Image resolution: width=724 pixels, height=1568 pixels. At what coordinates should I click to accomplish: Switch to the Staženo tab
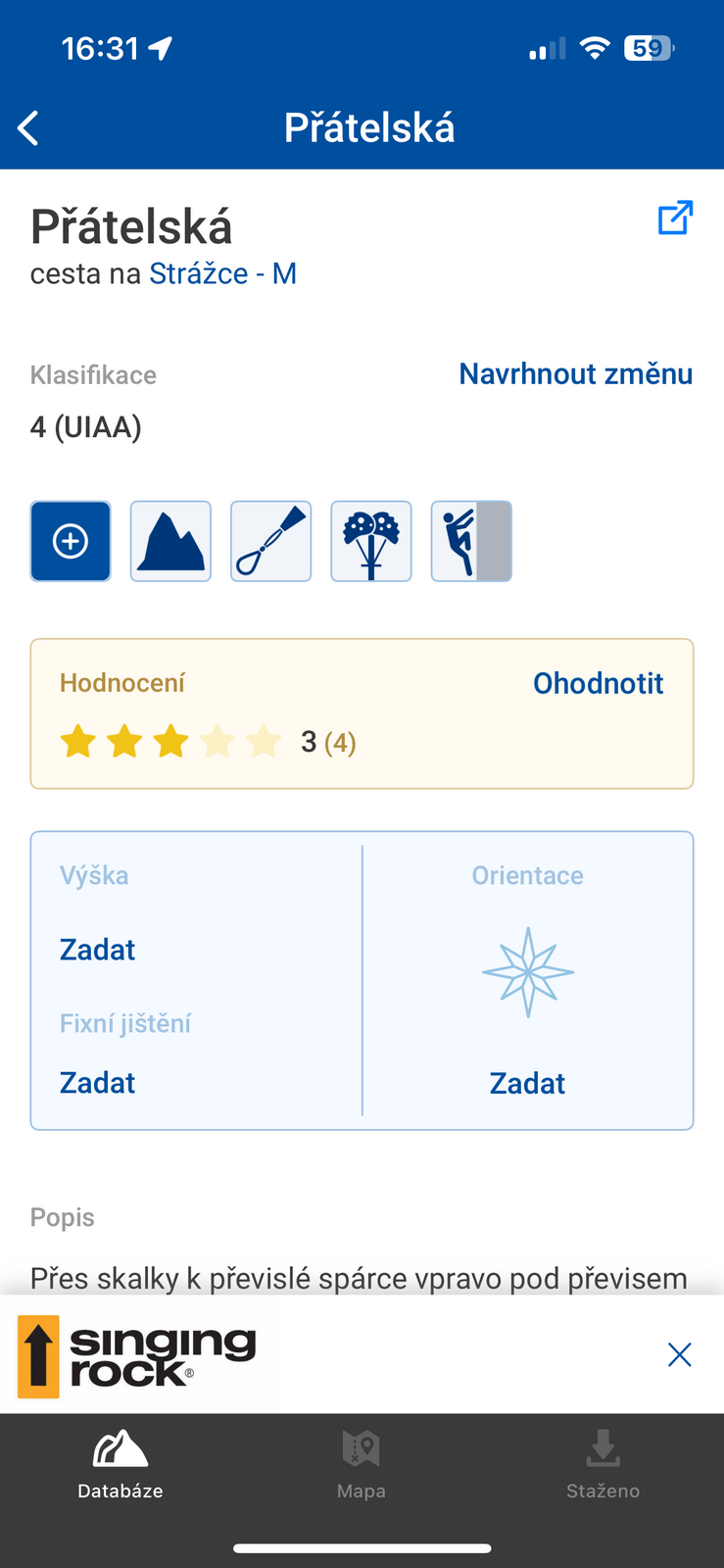pos(603,1464)
